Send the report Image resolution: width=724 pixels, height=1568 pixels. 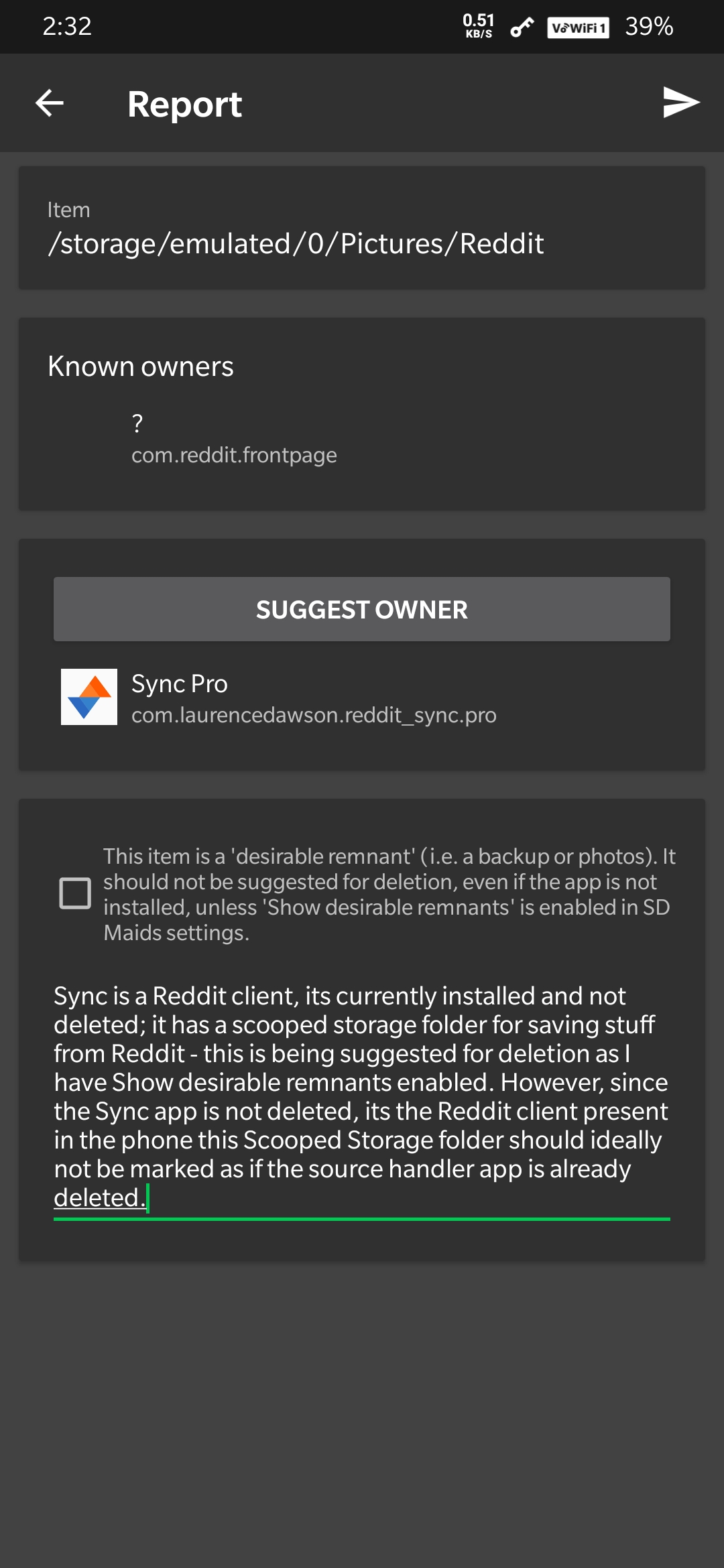coord(680,103)
